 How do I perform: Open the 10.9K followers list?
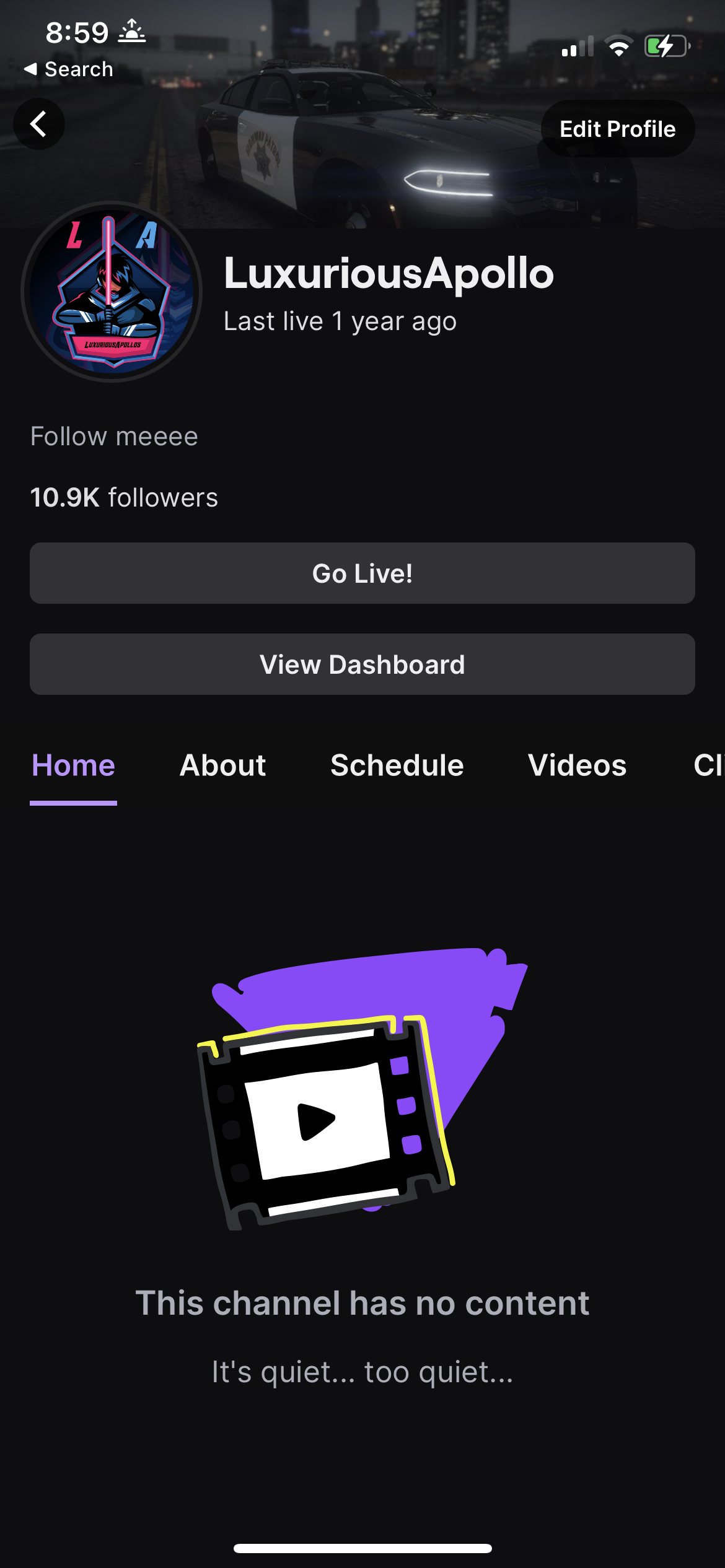coord(123,497)
